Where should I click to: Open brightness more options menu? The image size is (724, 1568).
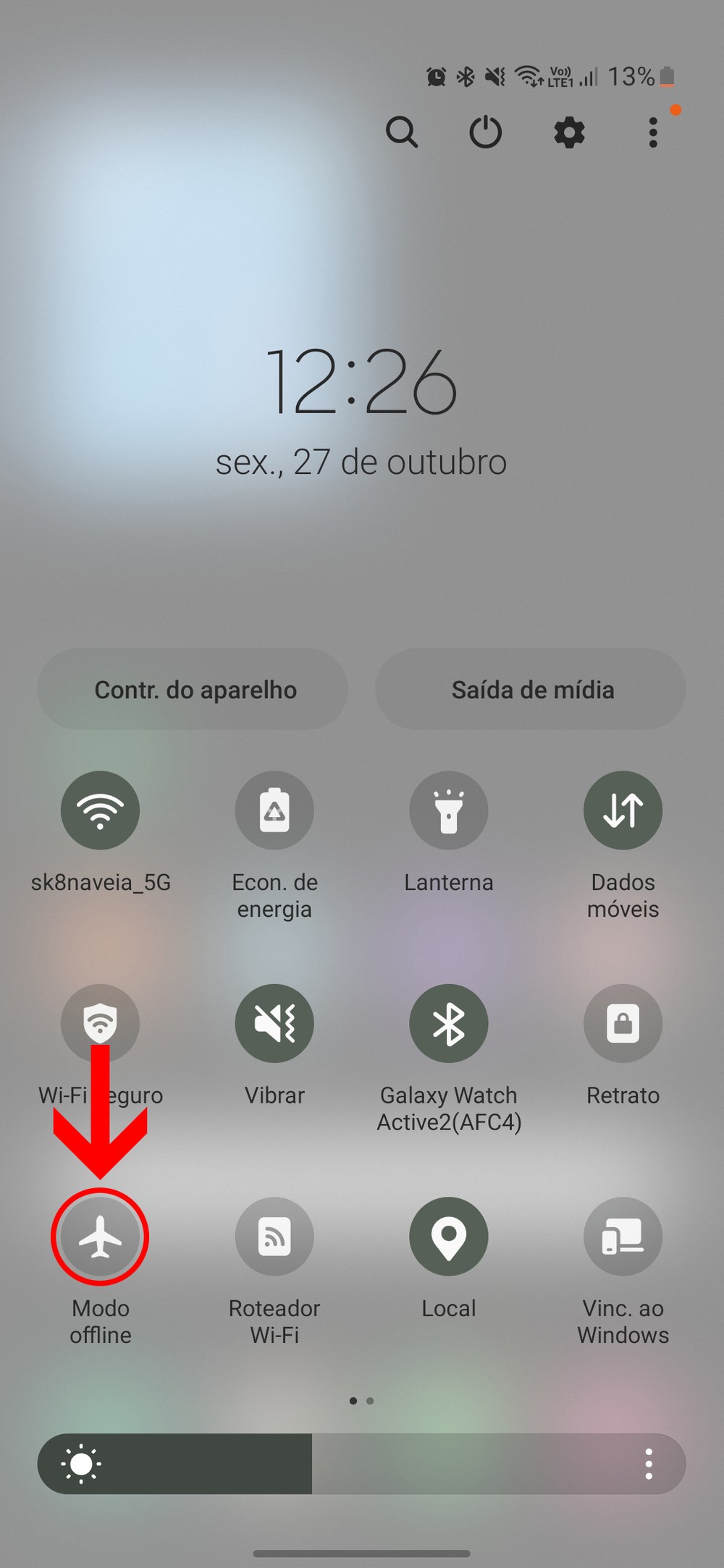[x=649, y=1464]
